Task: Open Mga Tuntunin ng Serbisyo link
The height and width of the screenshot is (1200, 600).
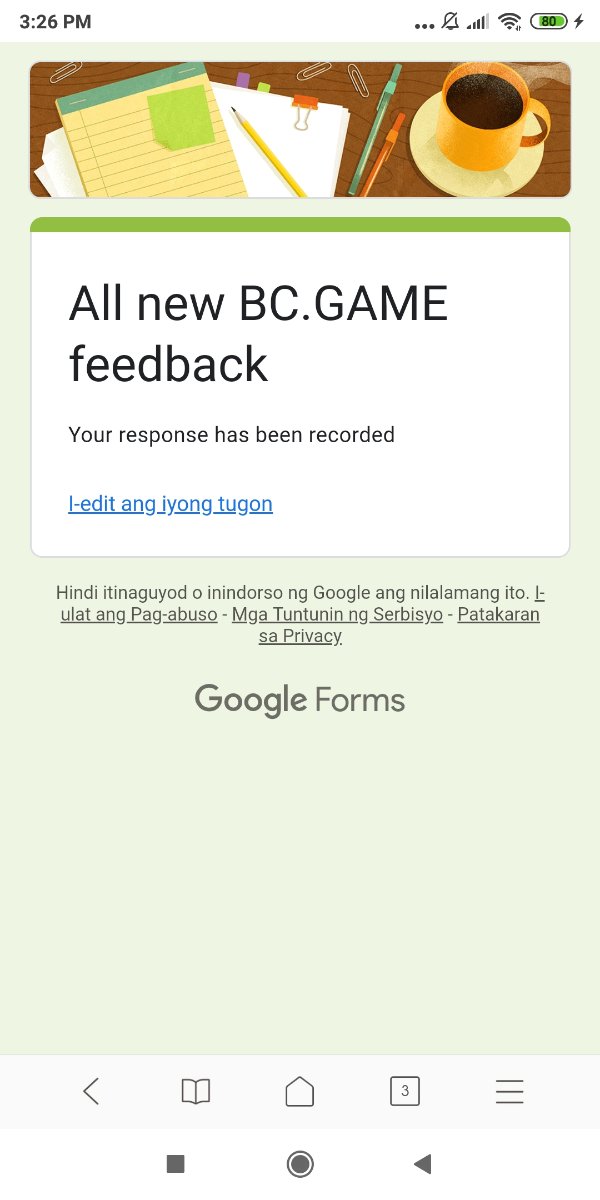Action: click(x=337, y=615)
